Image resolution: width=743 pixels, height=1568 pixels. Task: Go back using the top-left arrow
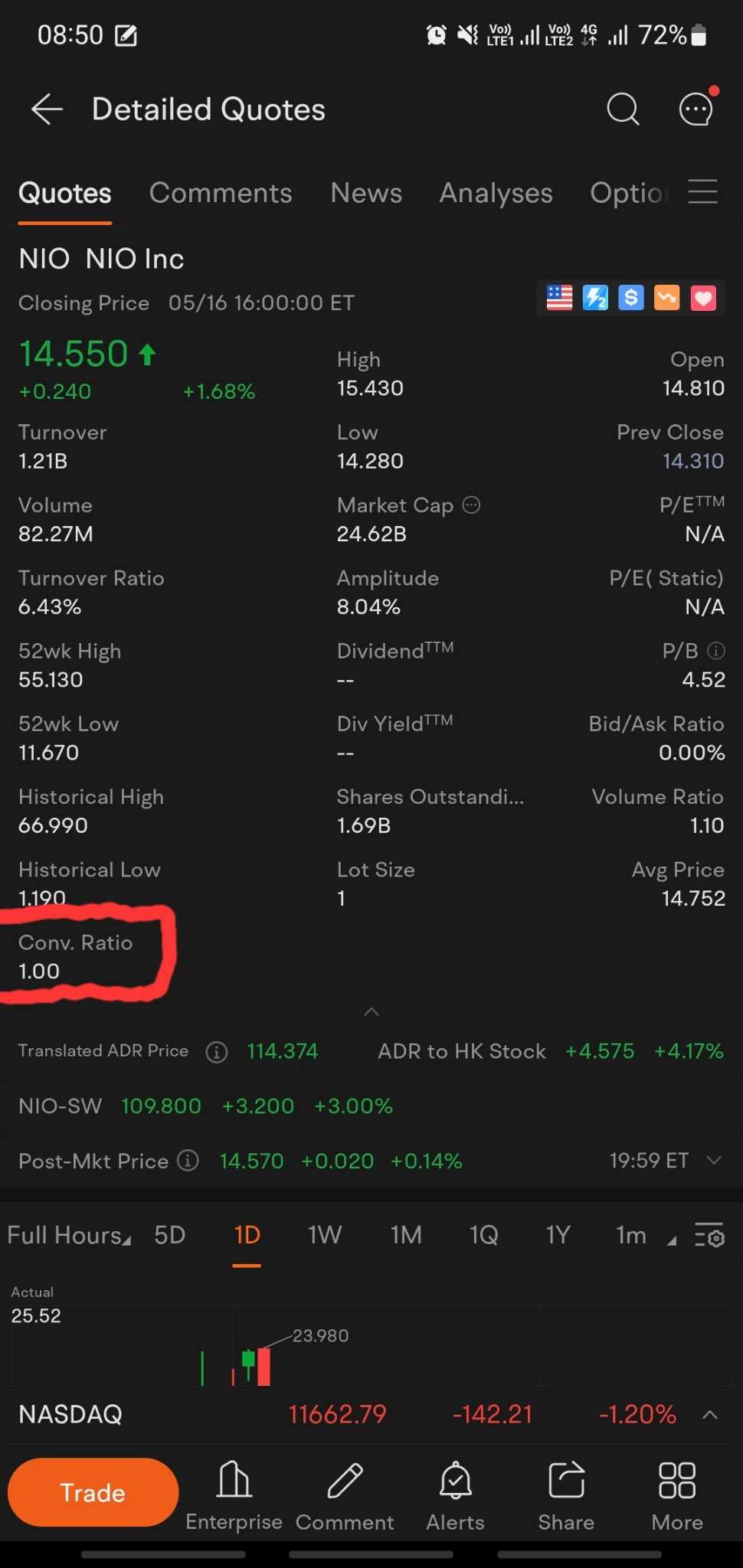click(47, 109)
